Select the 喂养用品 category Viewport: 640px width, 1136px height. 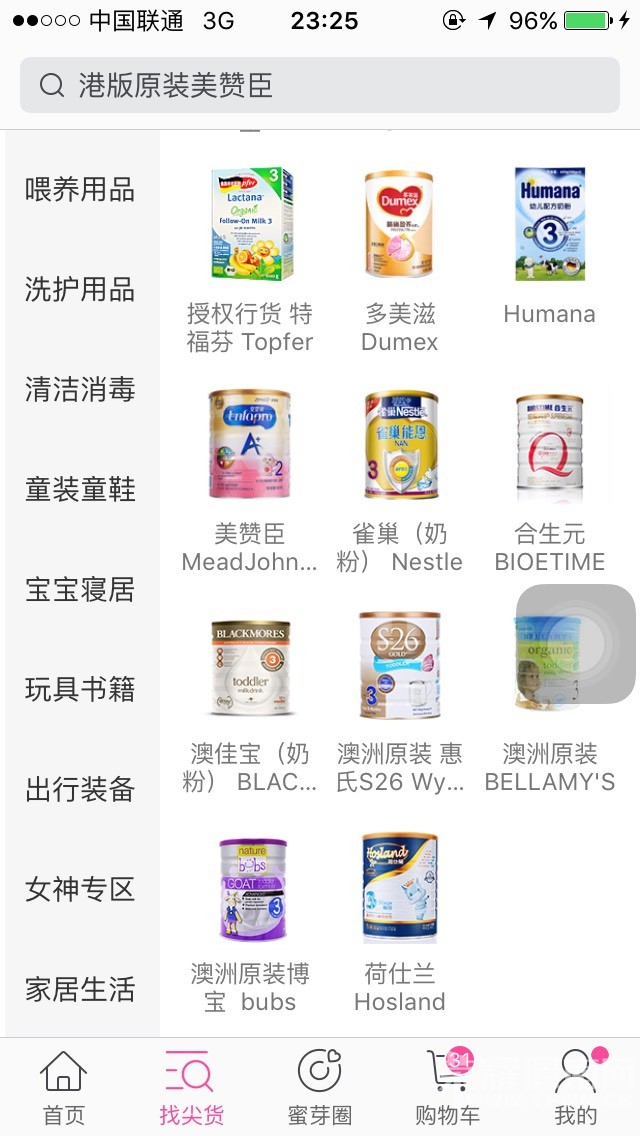coord(80,190)
